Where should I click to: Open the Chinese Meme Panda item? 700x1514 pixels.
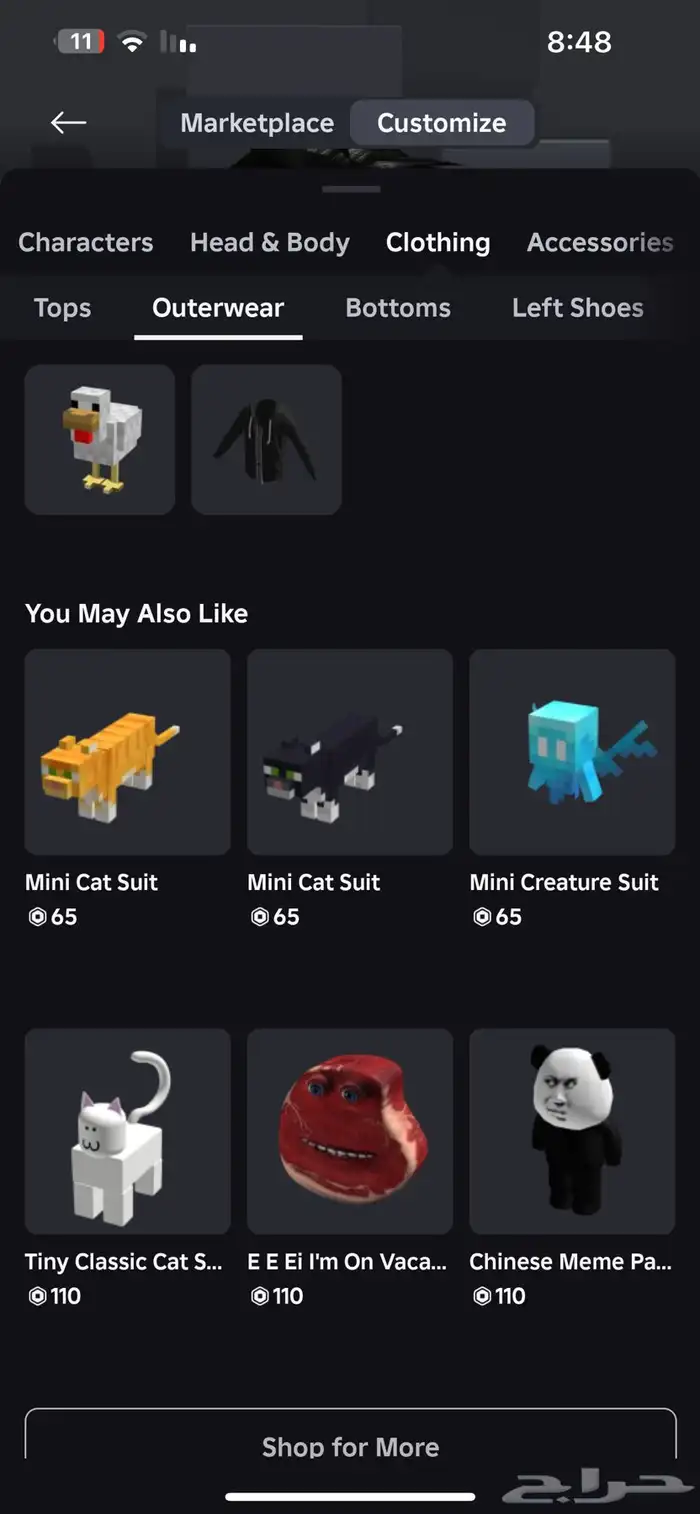572,1131
